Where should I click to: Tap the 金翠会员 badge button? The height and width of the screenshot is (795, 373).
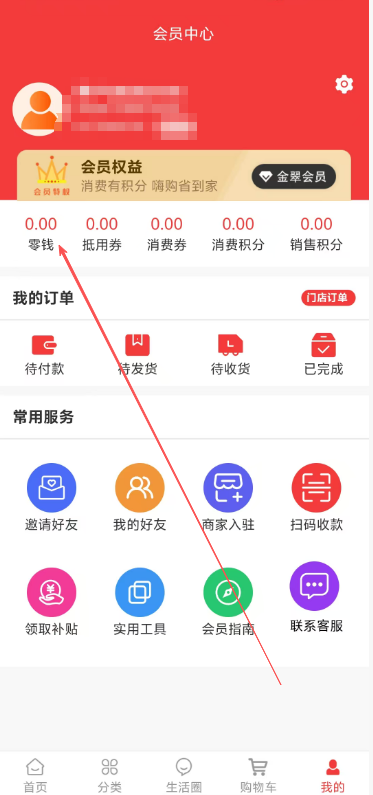pyautogui.click(x=294, y=176)
